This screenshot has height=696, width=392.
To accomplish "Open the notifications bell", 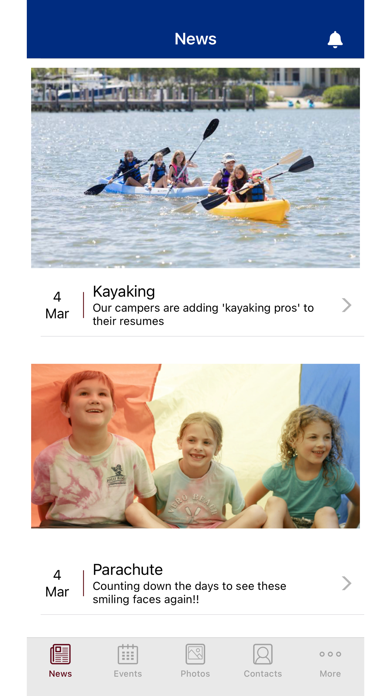I will (335, 40).
